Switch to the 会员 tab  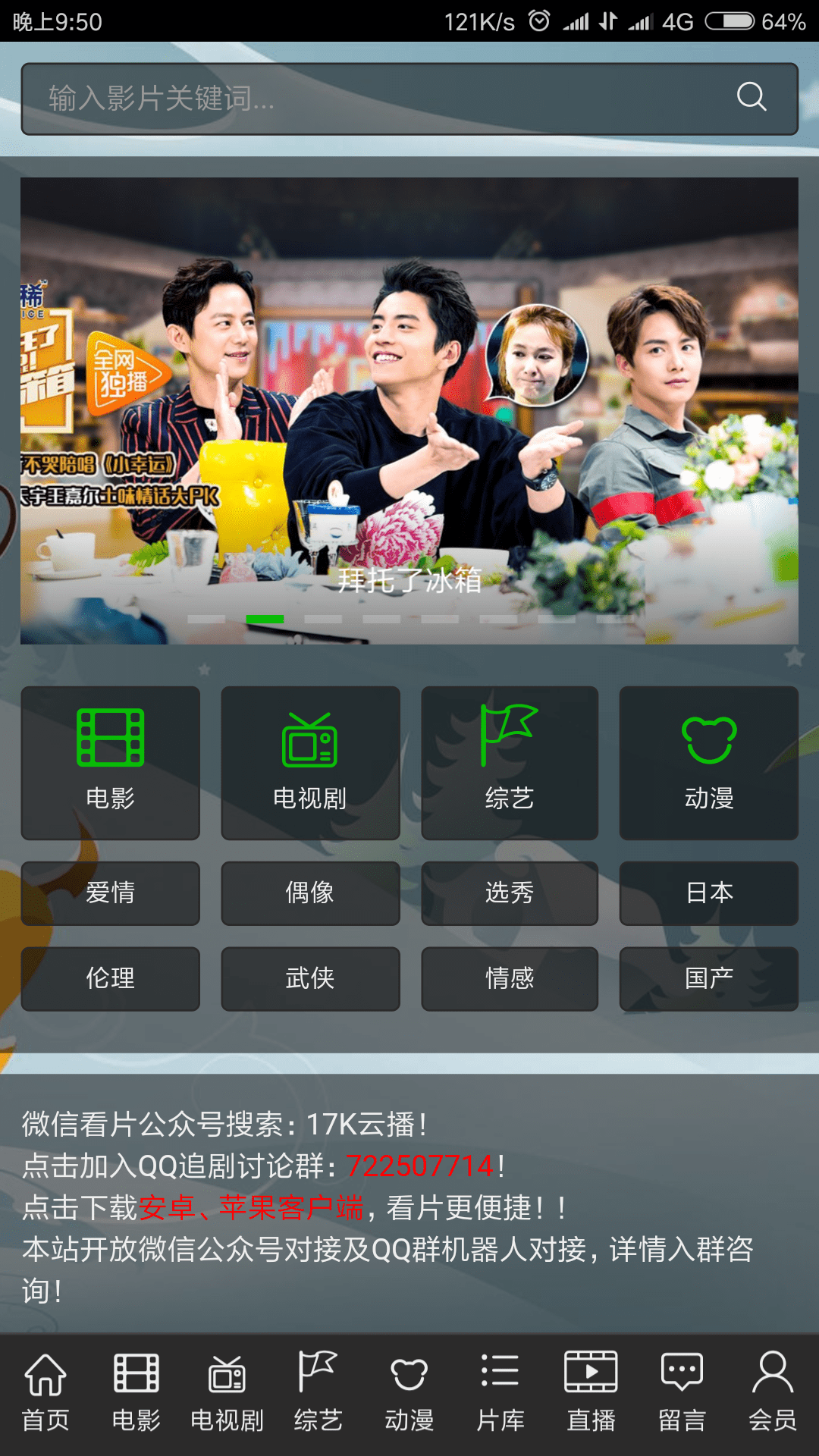pos(773,1392)
